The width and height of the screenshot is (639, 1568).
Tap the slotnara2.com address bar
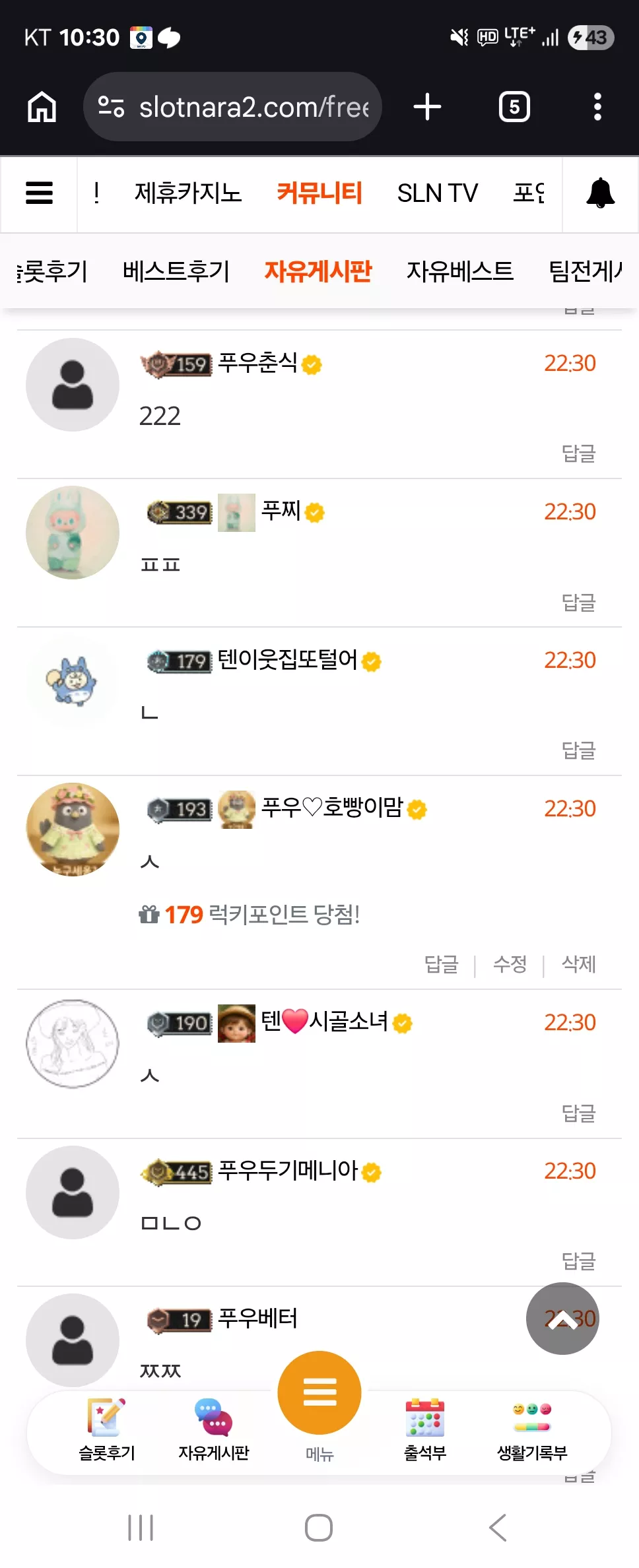[x=232, y=107]
